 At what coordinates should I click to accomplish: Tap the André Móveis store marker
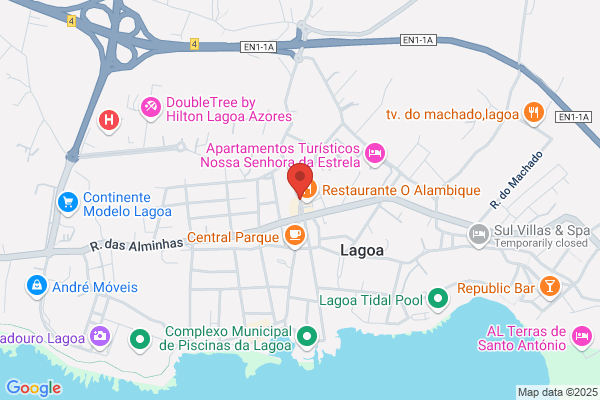tap(37, 287)
